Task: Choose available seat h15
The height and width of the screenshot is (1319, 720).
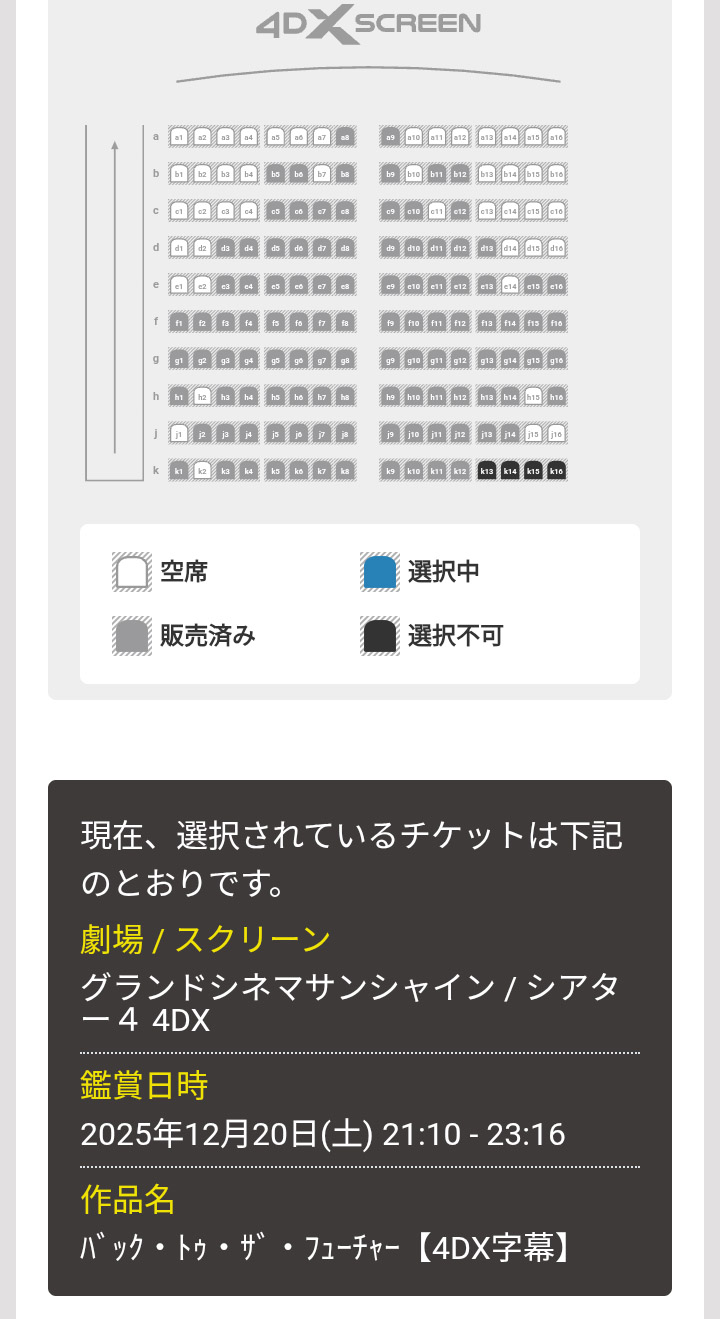Action: click(x=533, y=397)
